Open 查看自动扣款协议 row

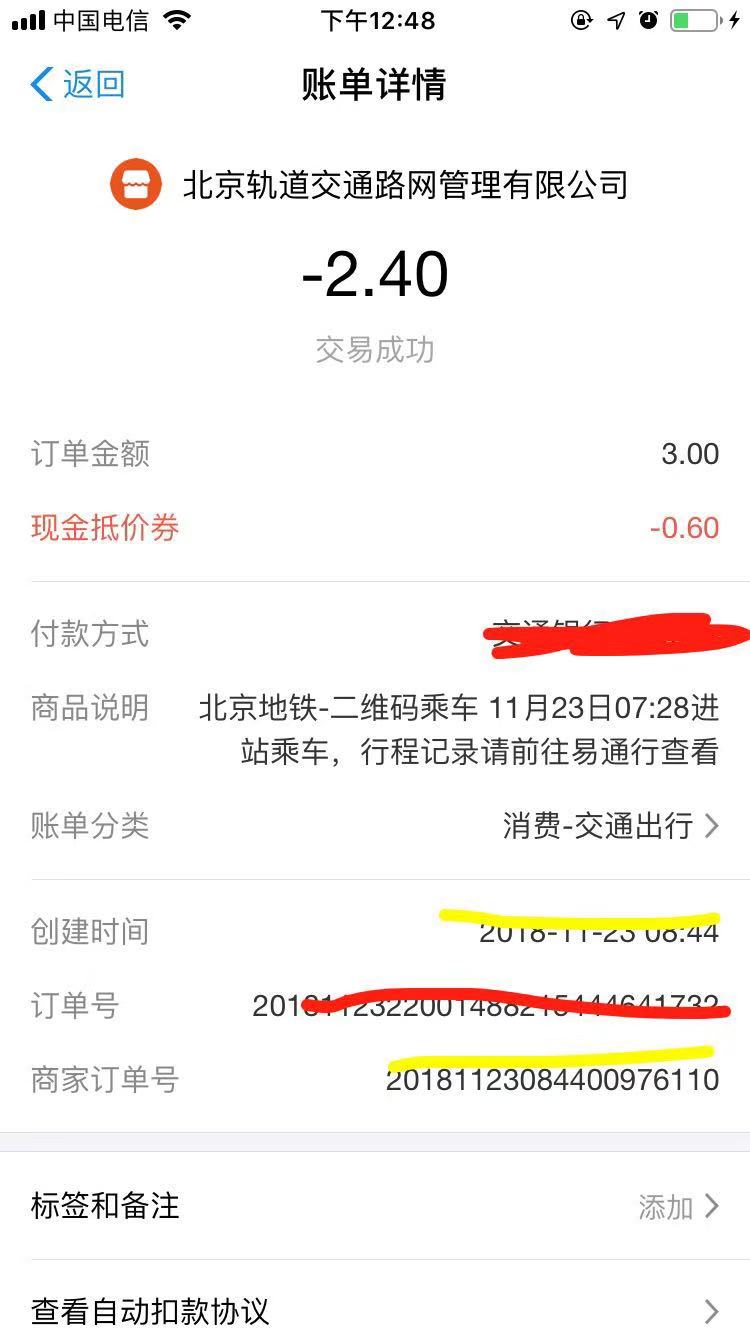375,1310
